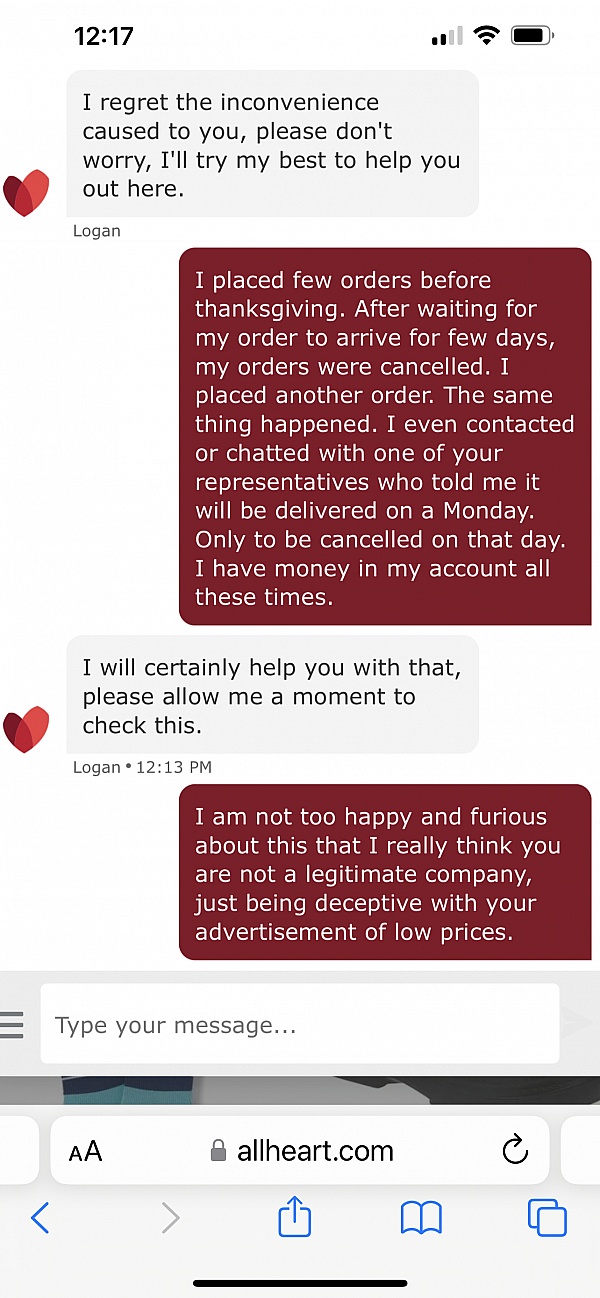The width and height of the screenshot is (600, 1298).
Task: Open the chat menu hamburger icon
Action: click(12, 1024)
